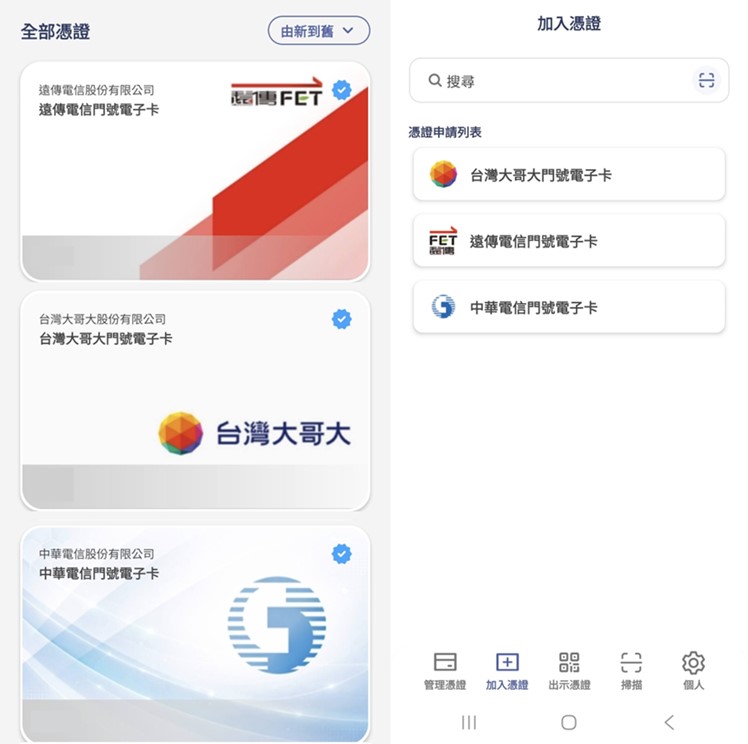This screenshot has height=744, width=748.
Task: Open the scan icon in search bar
Action: pos(707,81)
